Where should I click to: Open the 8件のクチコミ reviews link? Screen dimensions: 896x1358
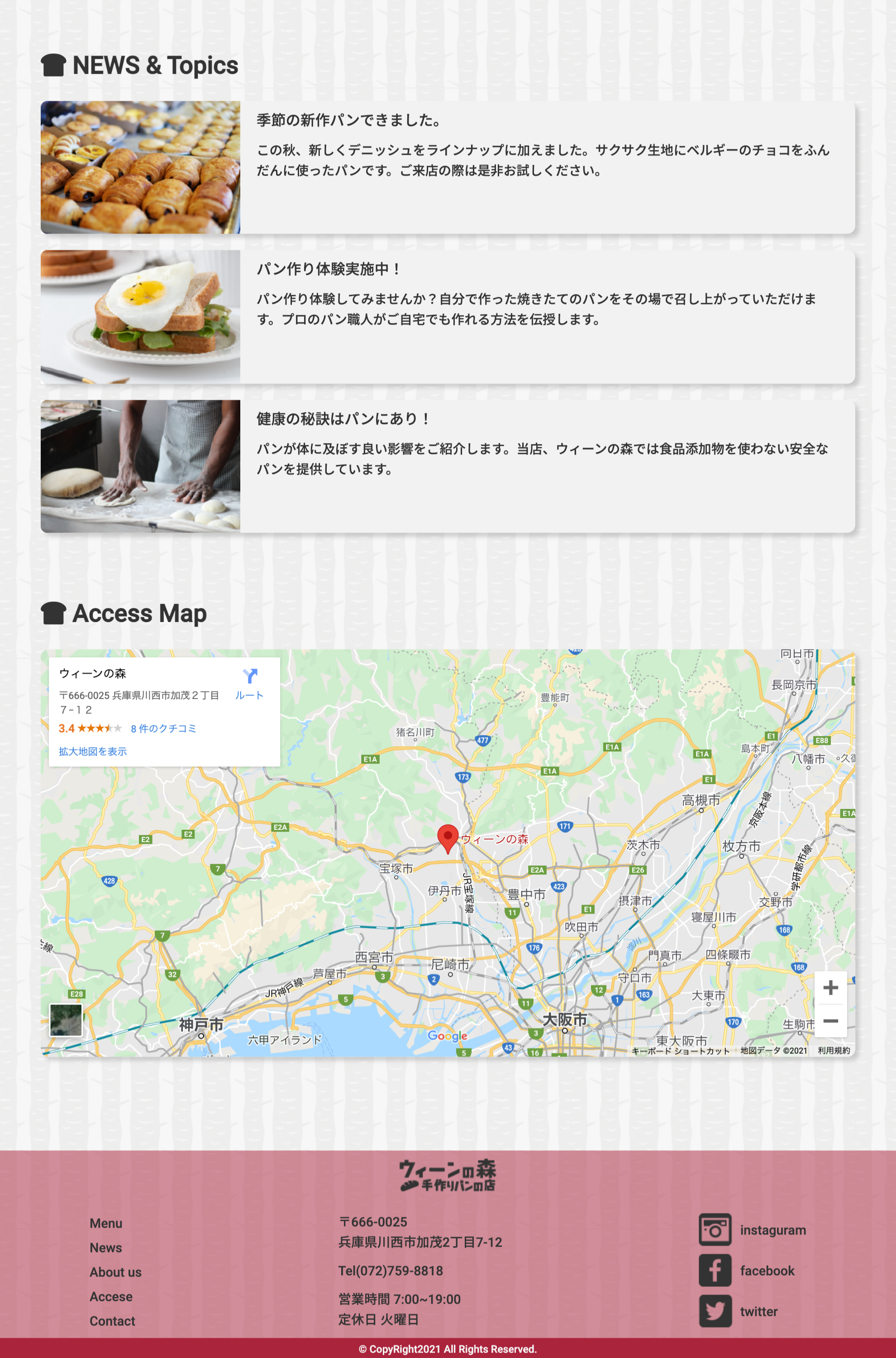click(163, 728)
